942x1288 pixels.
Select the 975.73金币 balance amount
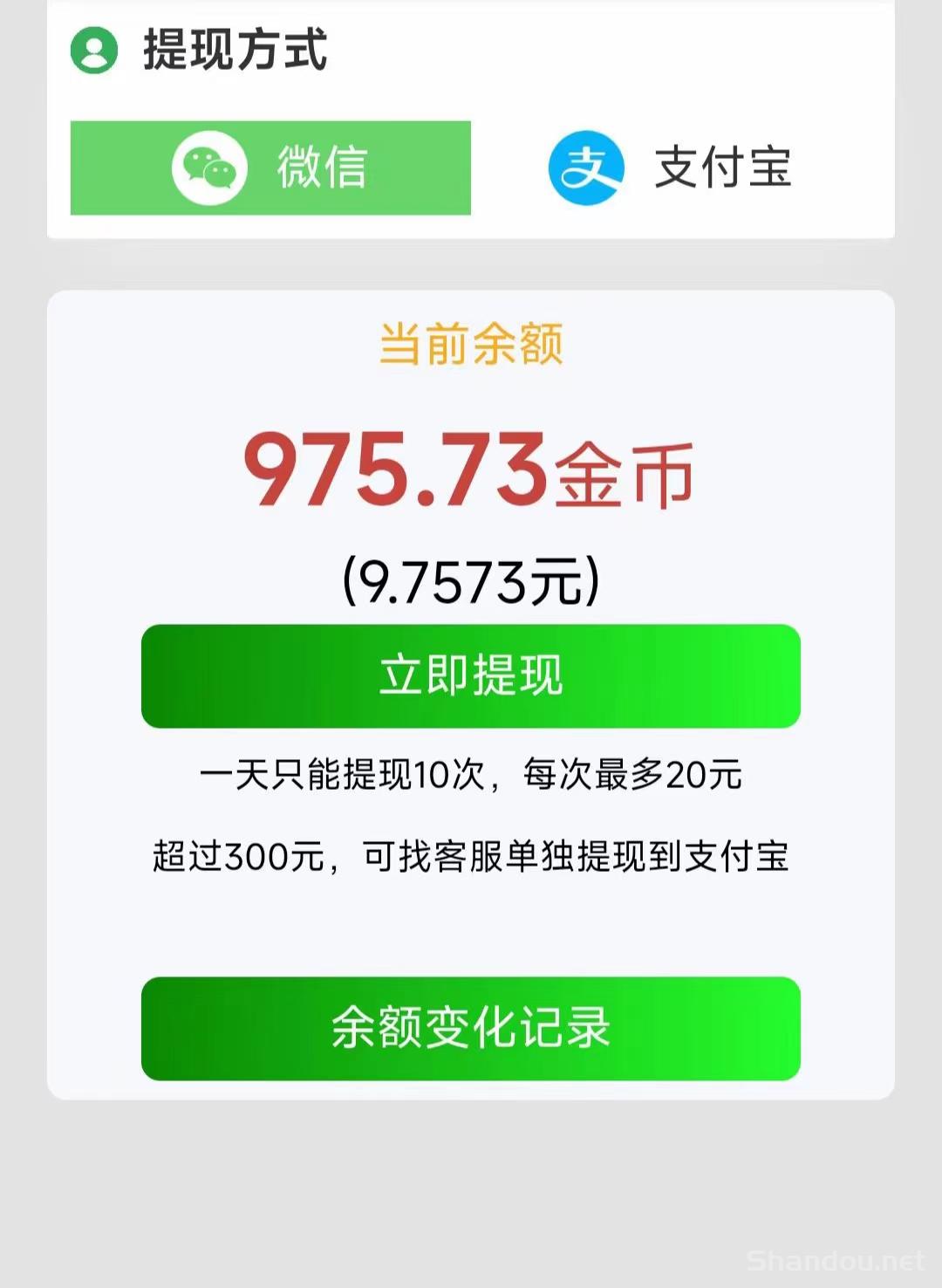(x=471, y=471)
